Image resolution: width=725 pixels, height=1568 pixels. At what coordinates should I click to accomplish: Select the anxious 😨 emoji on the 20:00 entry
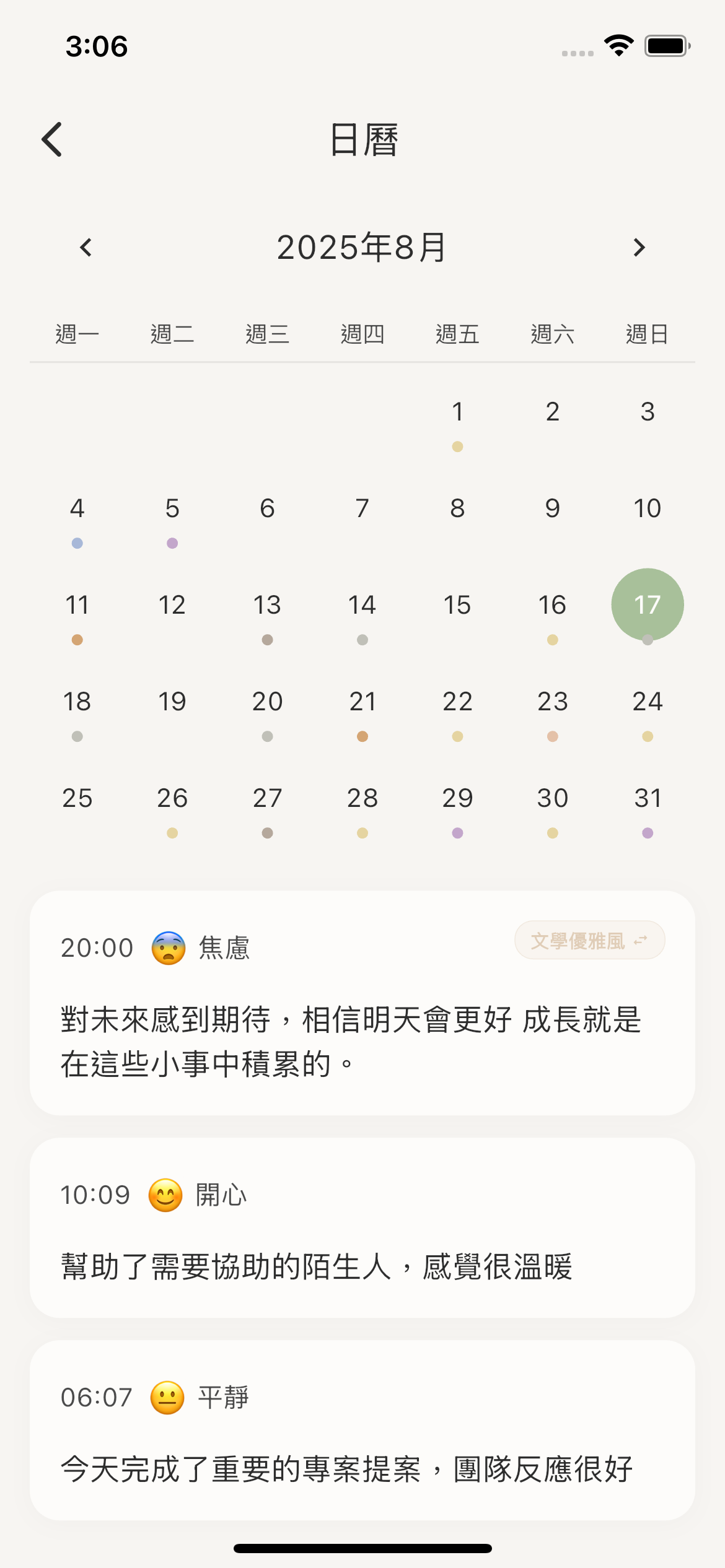pyautogui.click(x=165, y=946)
